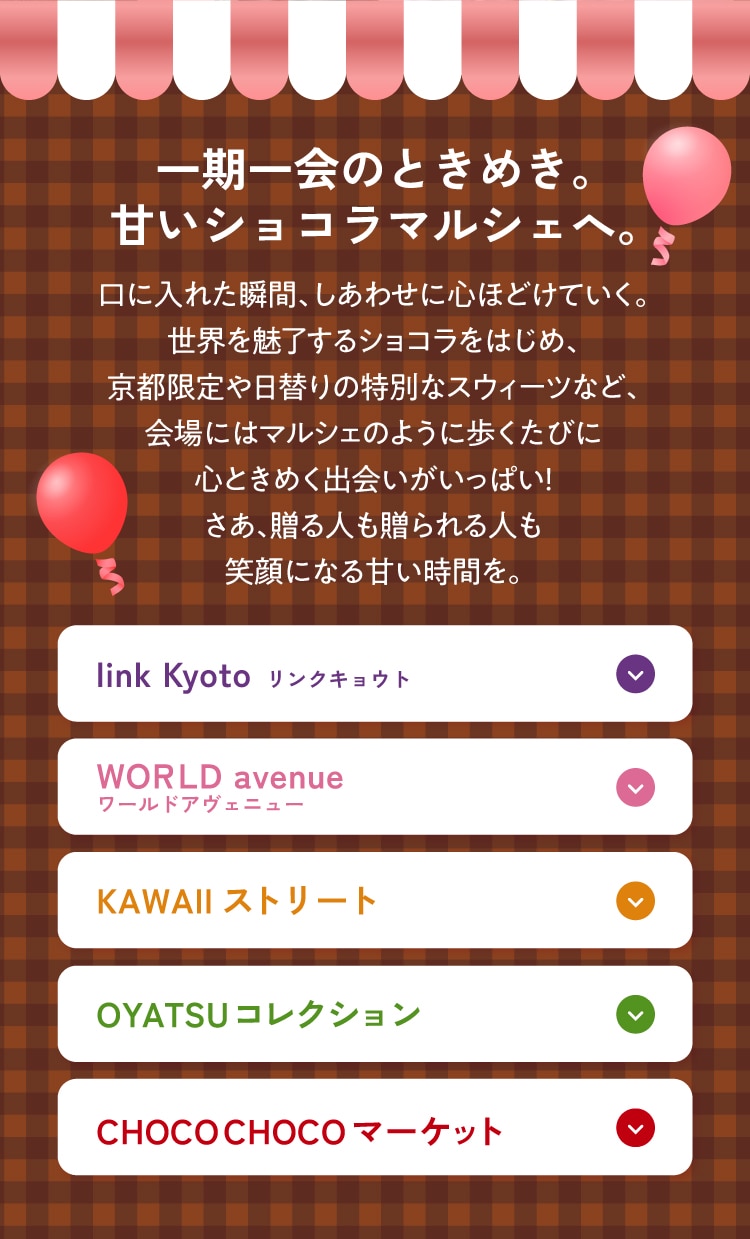Click the red balloon illustration on the left
This screenshot has height=1239, width=750.
(x=80, y=503)
